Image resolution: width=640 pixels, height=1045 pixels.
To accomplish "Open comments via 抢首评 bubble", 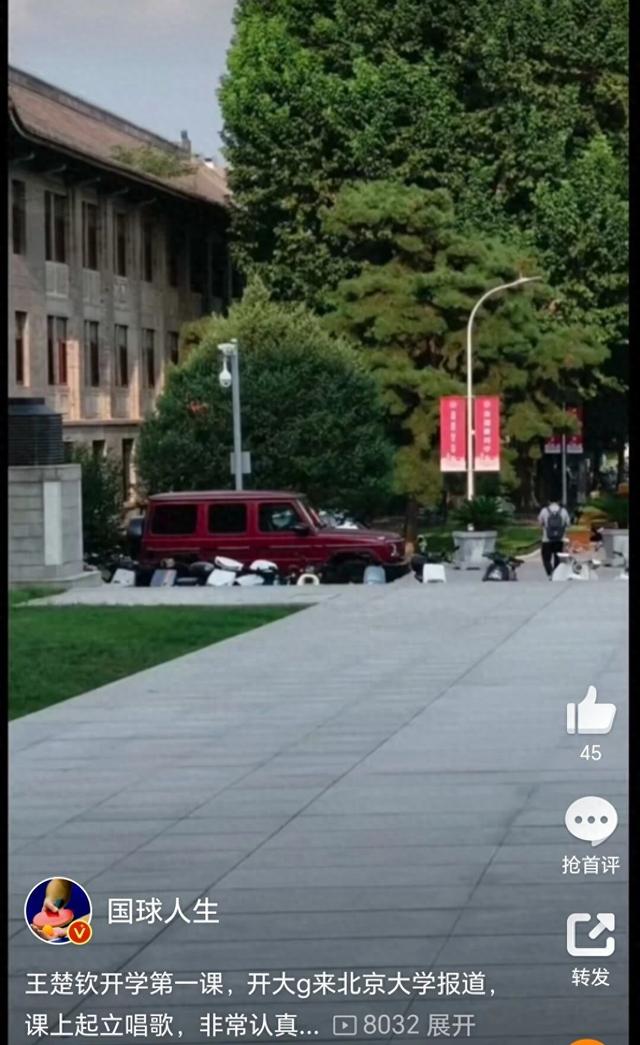I will tap(590, 822).
